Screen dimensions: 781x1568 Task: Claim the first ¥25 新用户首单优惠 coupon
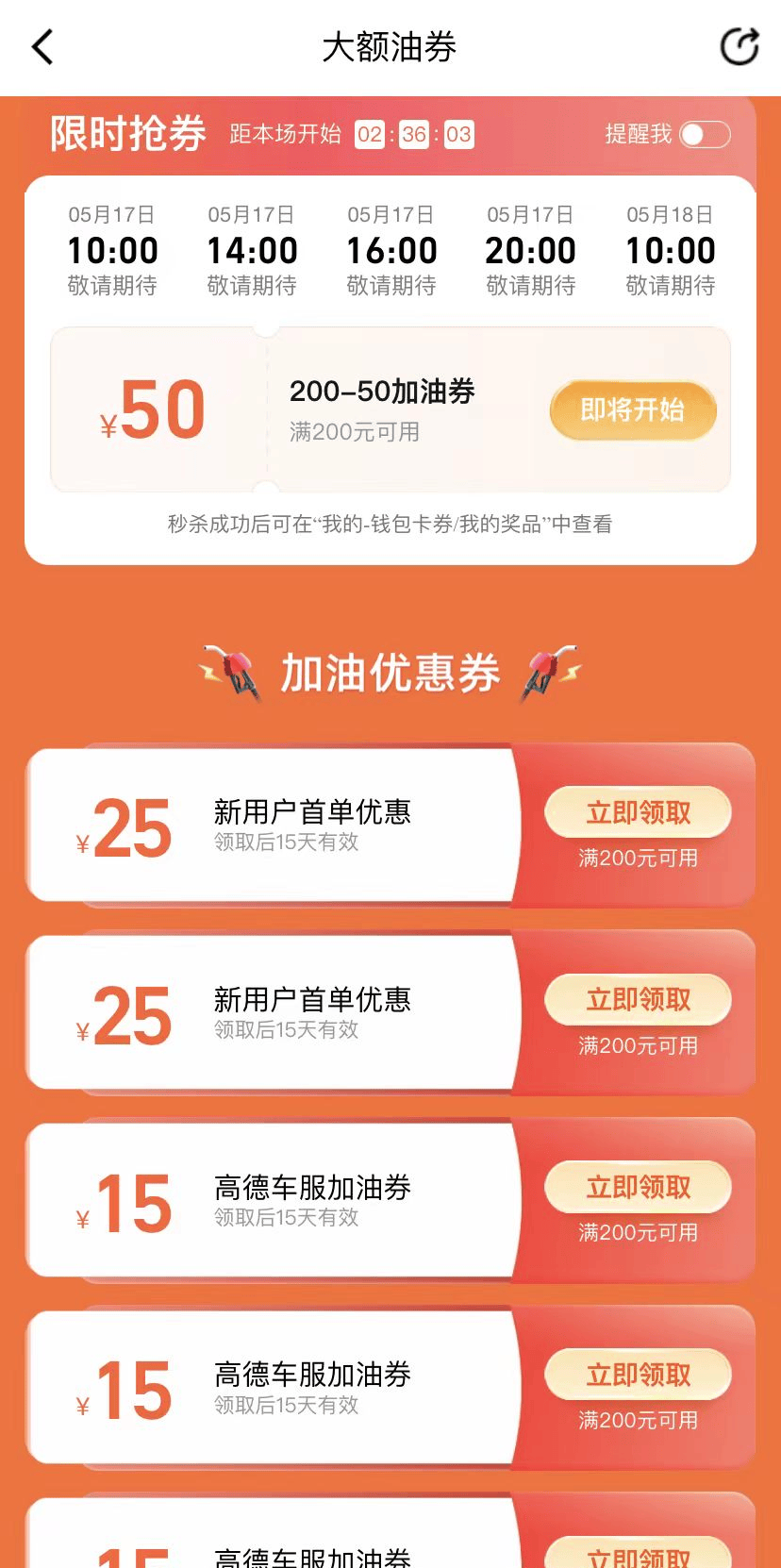pyautogui.click(x=638, y=812)
